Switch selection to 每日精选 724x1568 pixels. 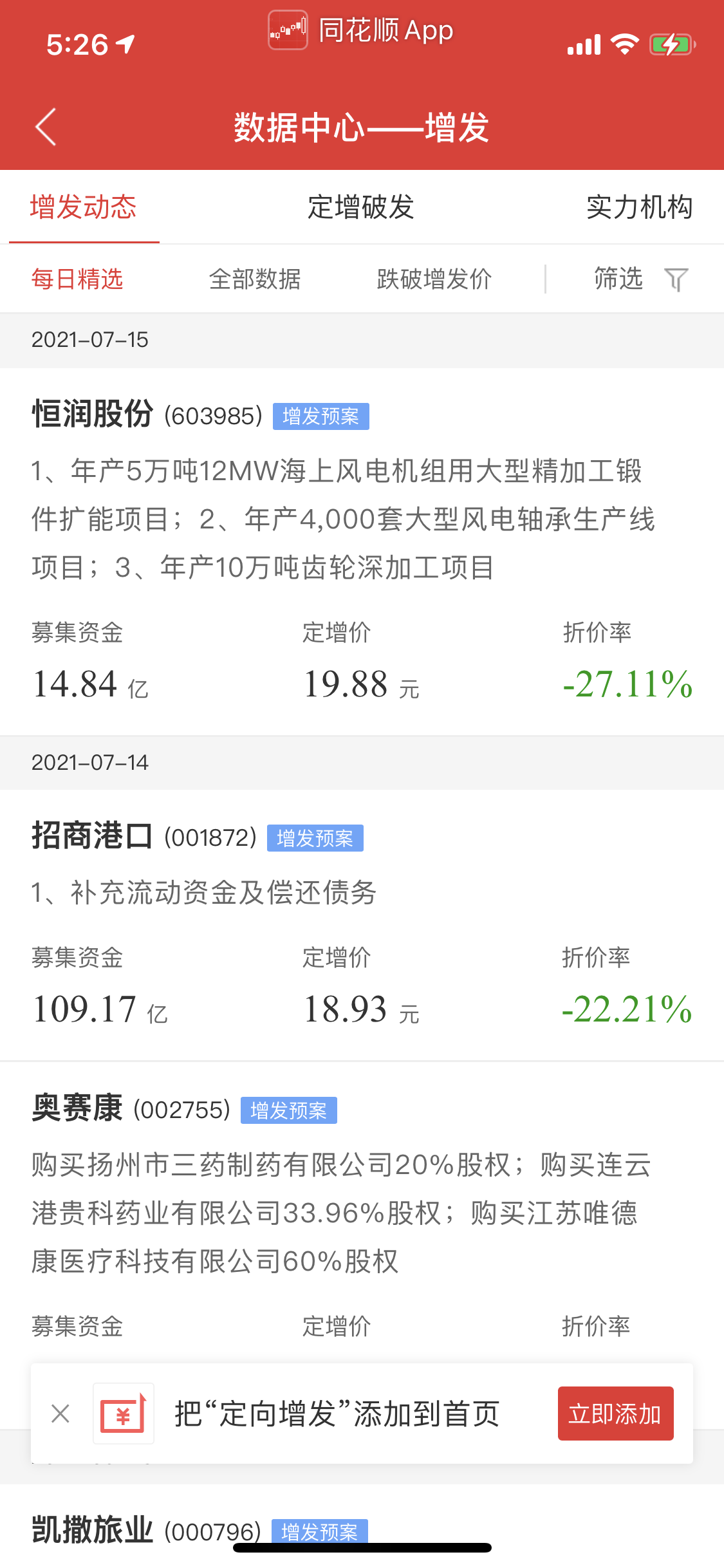click(x=77, y=278)
